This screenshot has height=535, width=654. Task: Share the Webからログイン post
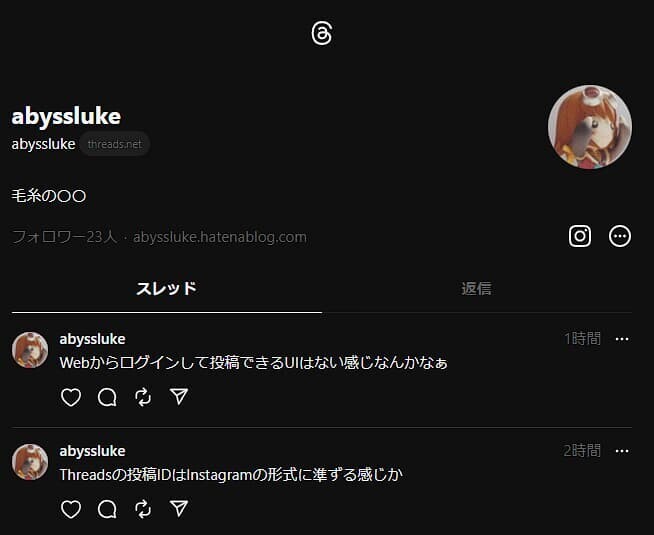point(179,397)
